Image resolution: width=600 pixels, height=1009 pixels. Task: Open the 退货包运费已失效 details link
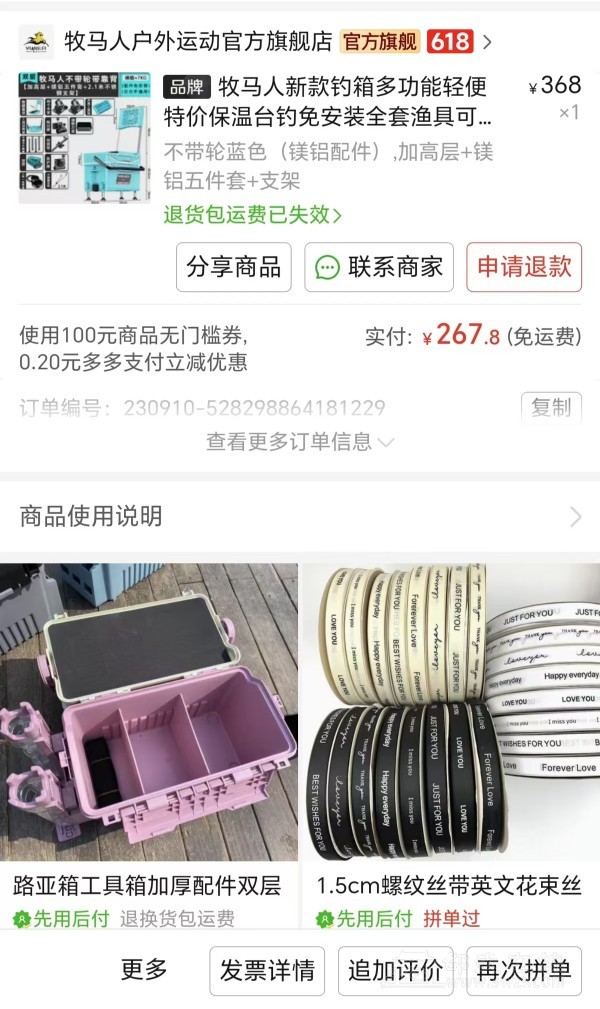point(252,214)
